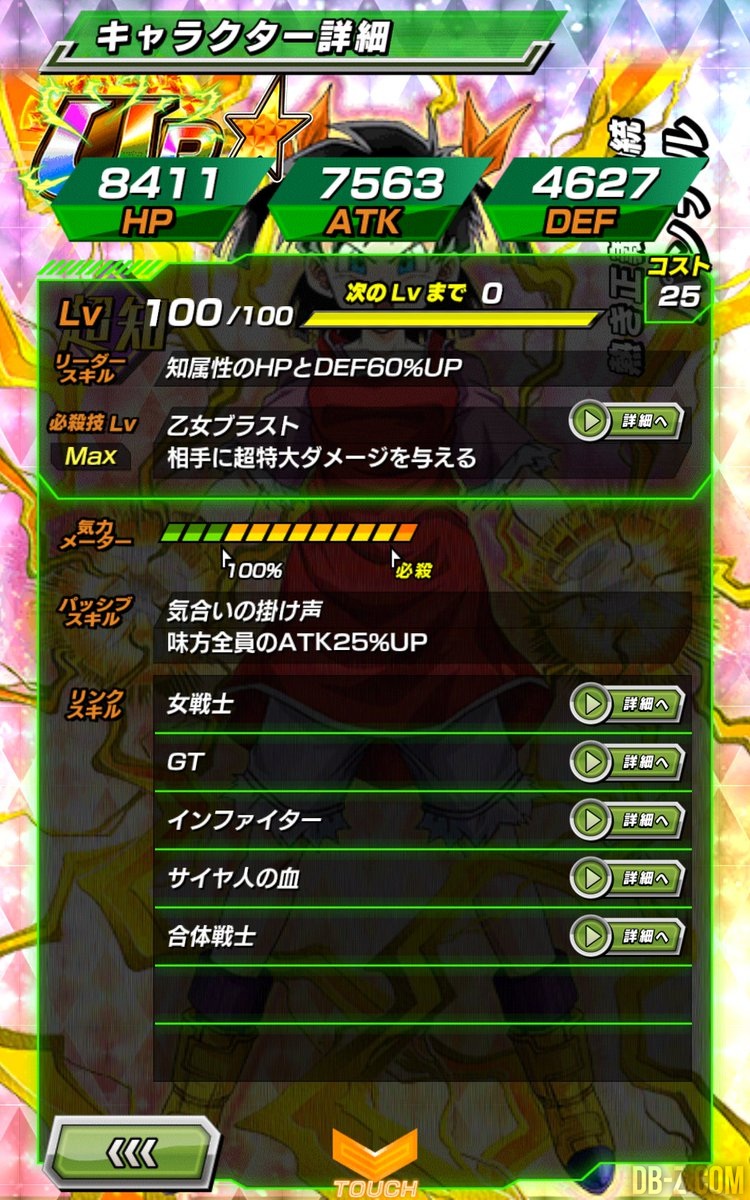Open details for the 乙女ブラスト super attack
This screenshot has width=750, height=1200.
(627, 421)
